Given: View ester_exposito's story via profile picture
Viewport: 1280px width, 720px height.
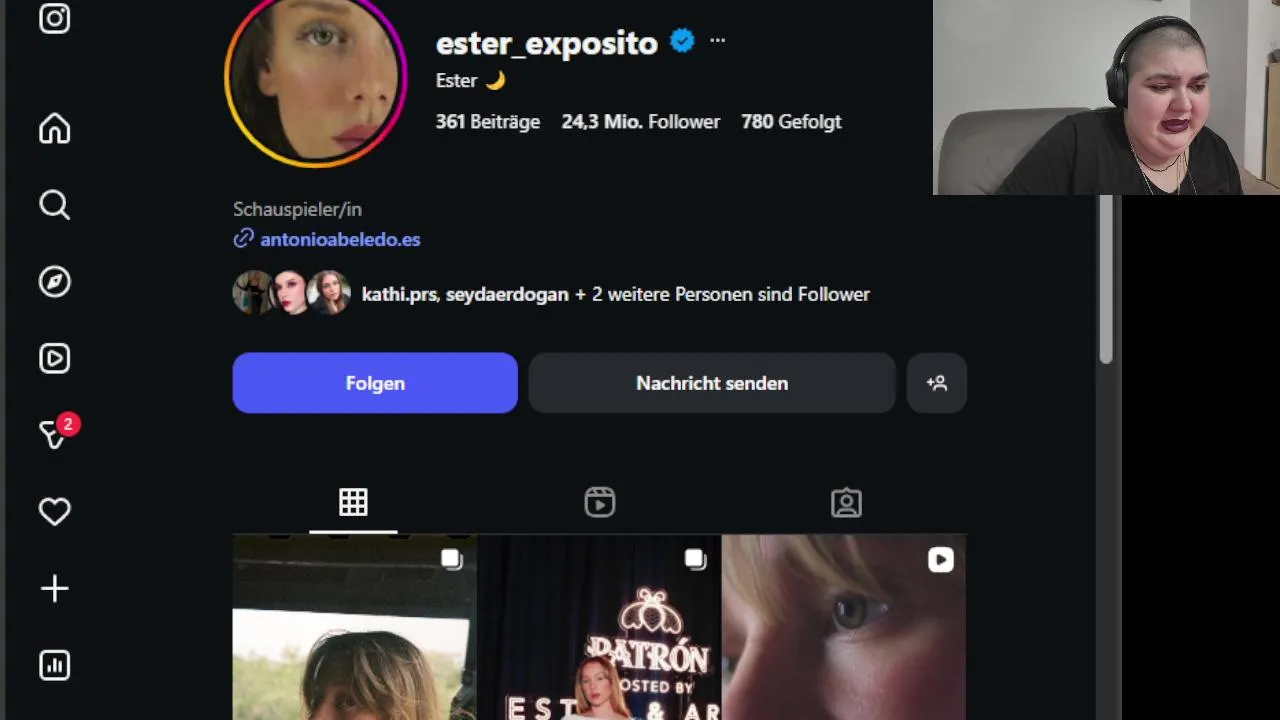Looking at the screenshot, I should [315, 80].
